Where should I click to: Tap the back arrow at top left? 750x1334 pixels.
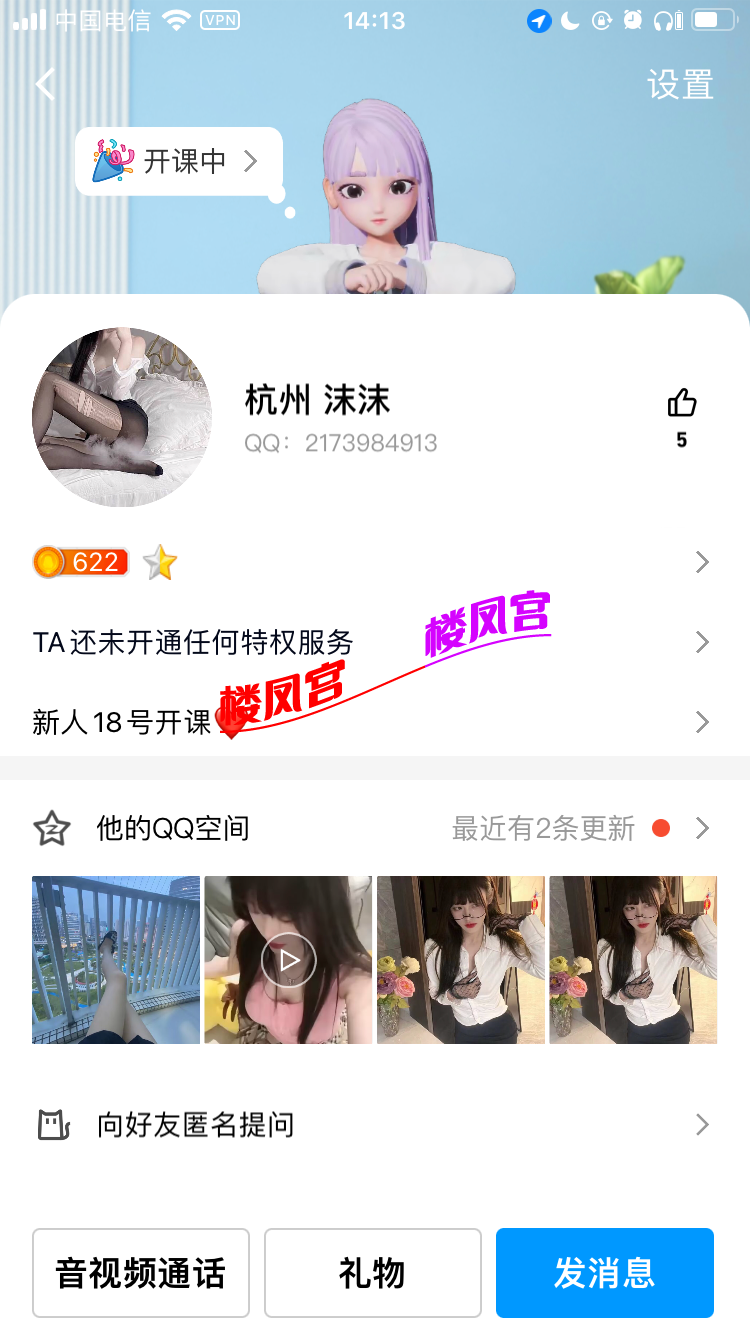point(44,85)
